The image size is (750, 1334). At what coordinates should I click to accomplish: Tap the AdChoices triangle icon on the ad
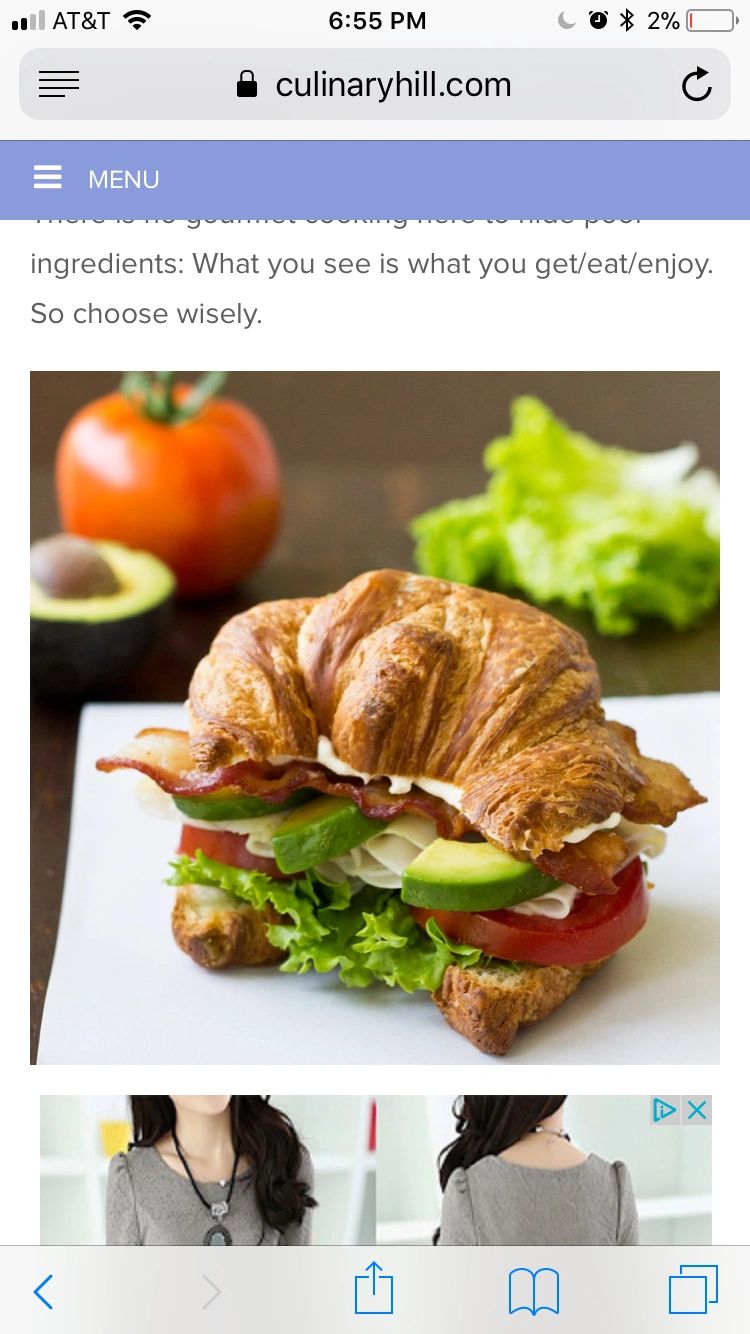click(x=664, y=1110)
